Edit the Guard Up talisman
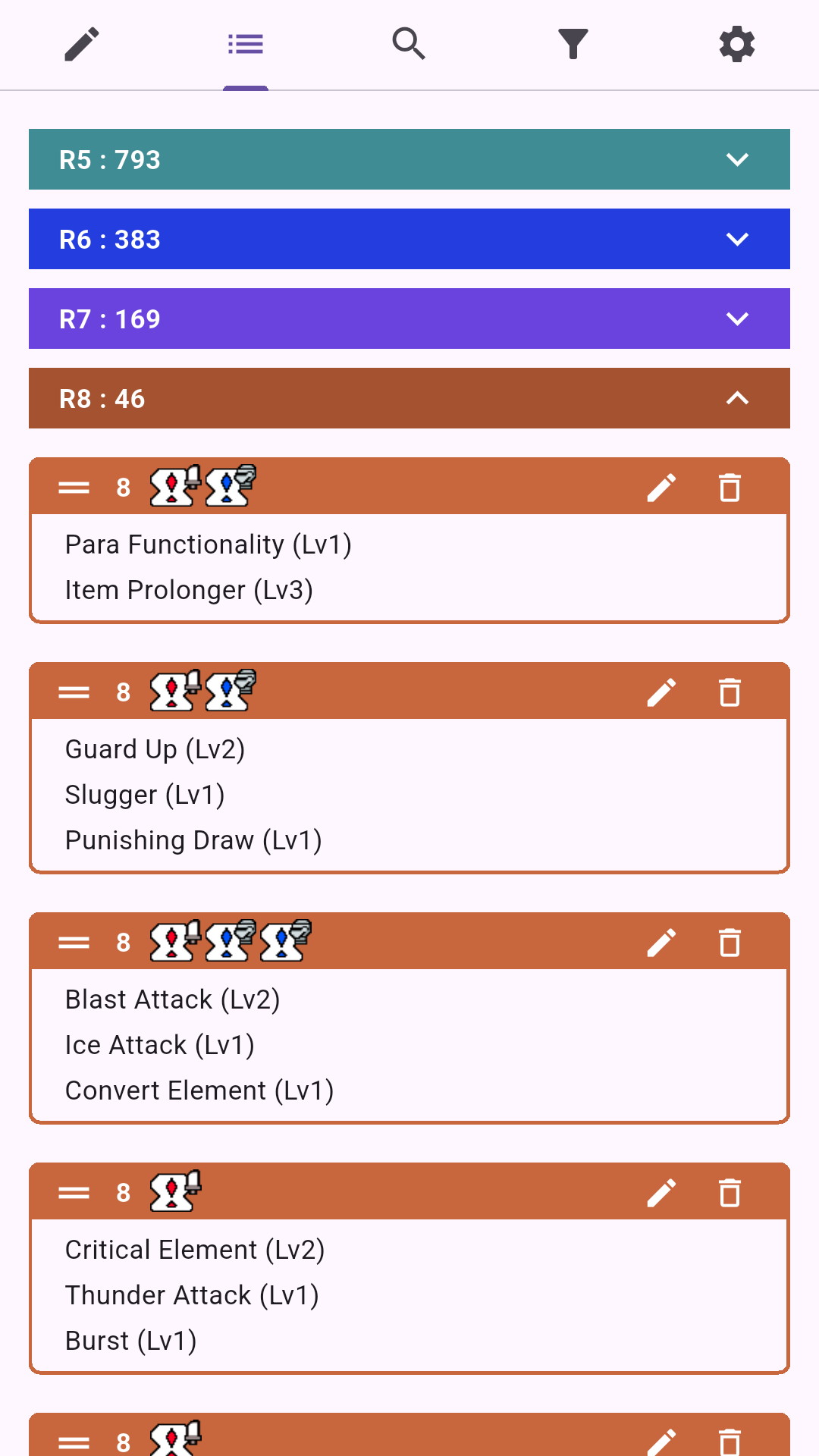This screenshot has height=1456, width=819. tap(661, 692)
